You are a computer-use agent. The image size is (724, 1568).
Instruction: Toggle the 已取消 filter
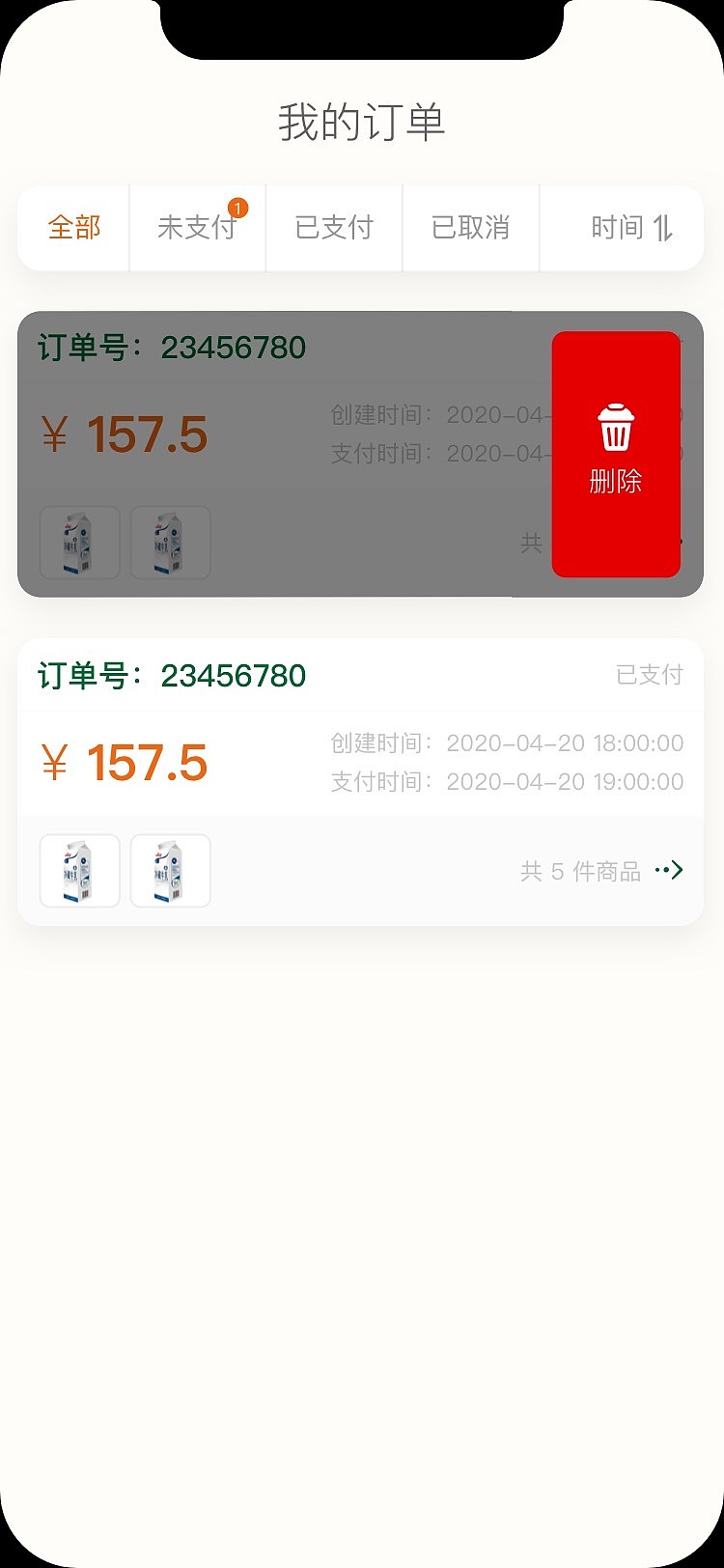(x=470, y=227)
